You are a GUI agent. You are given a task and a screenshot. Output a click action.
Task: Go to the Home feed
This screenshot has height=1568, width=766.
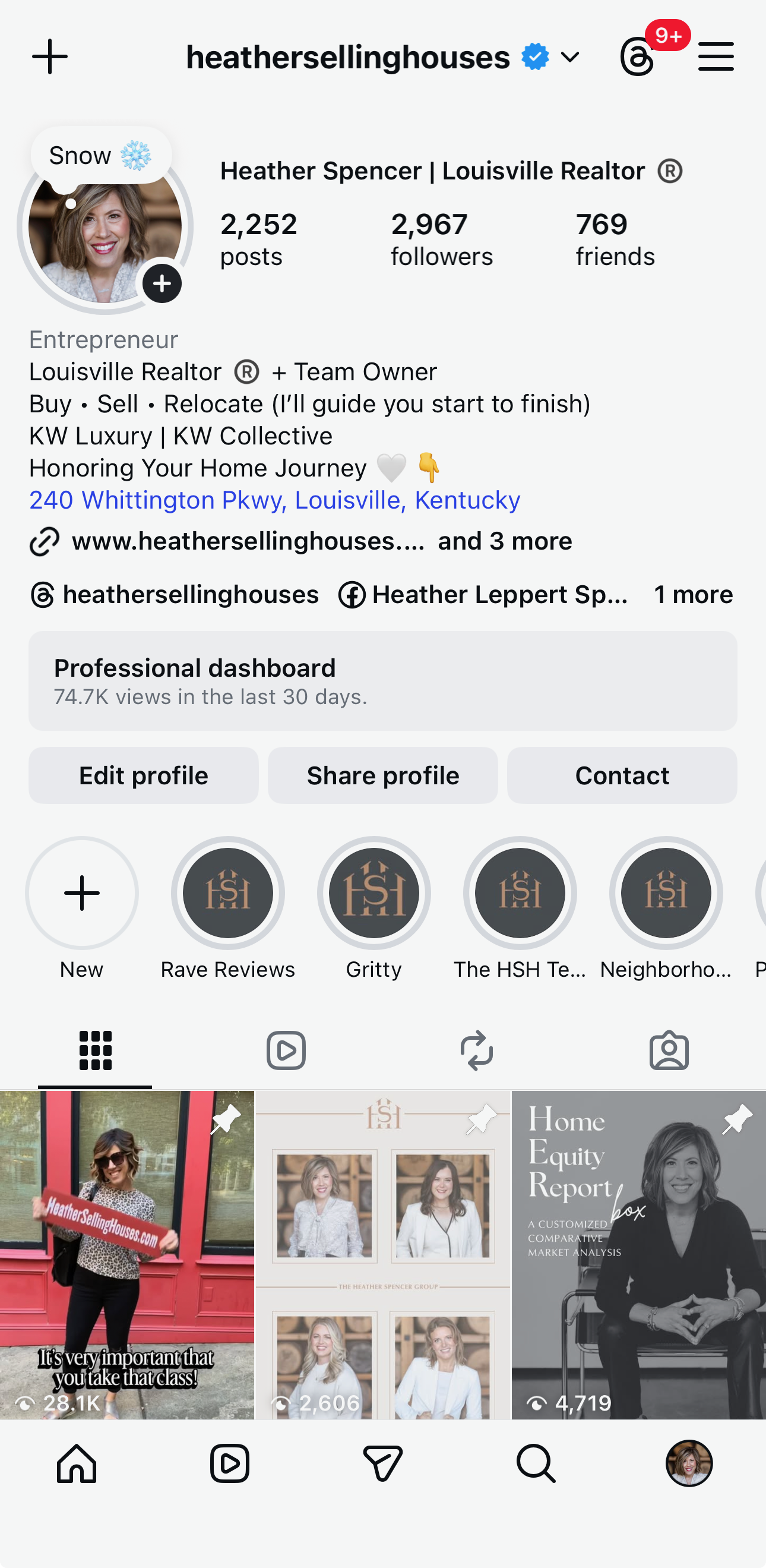(x=77, y=1463)
